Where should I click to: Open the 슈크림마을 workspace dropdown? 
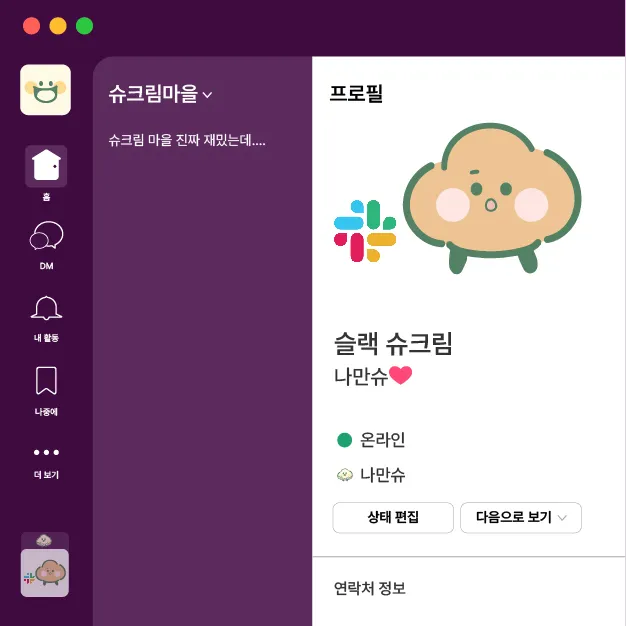coord(161,94)
